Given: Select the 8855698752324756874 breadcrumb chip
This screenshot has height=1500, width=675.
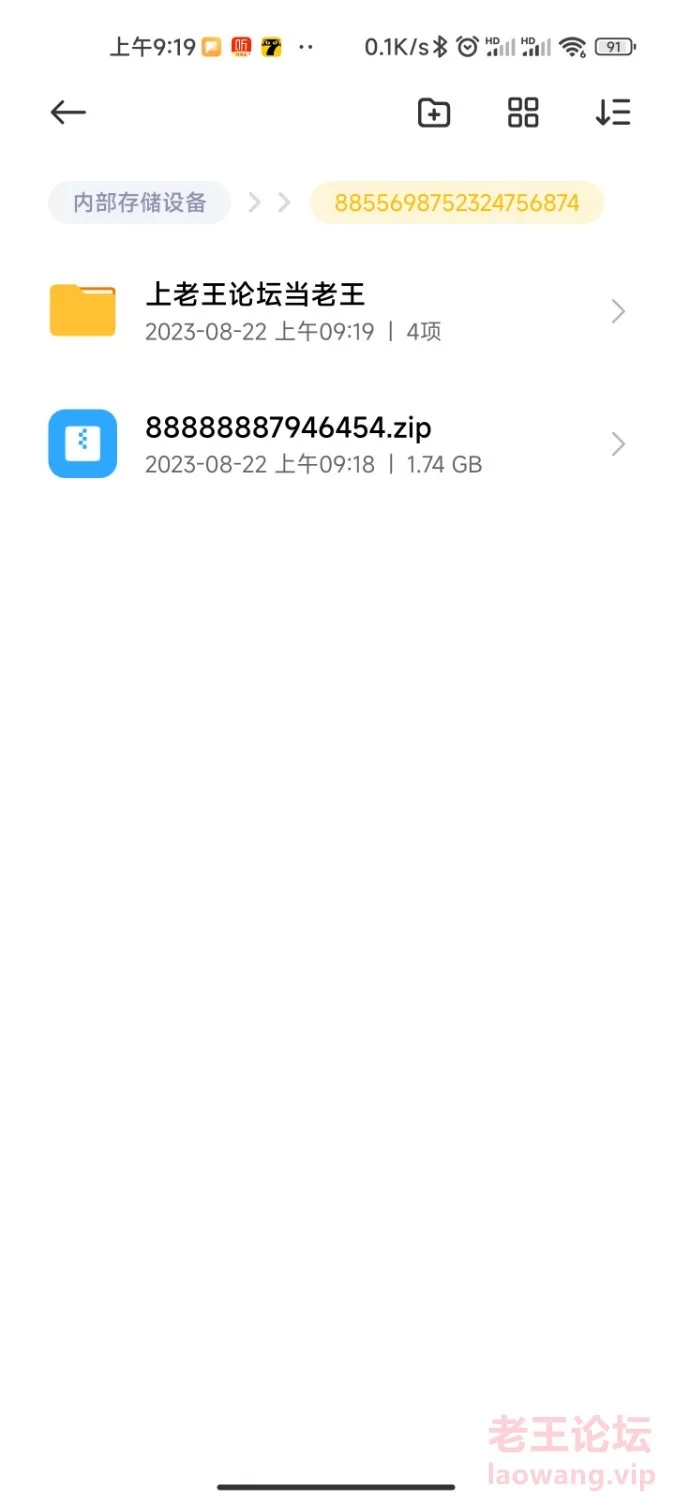Looking at the screenshot, I should (457, 203).
